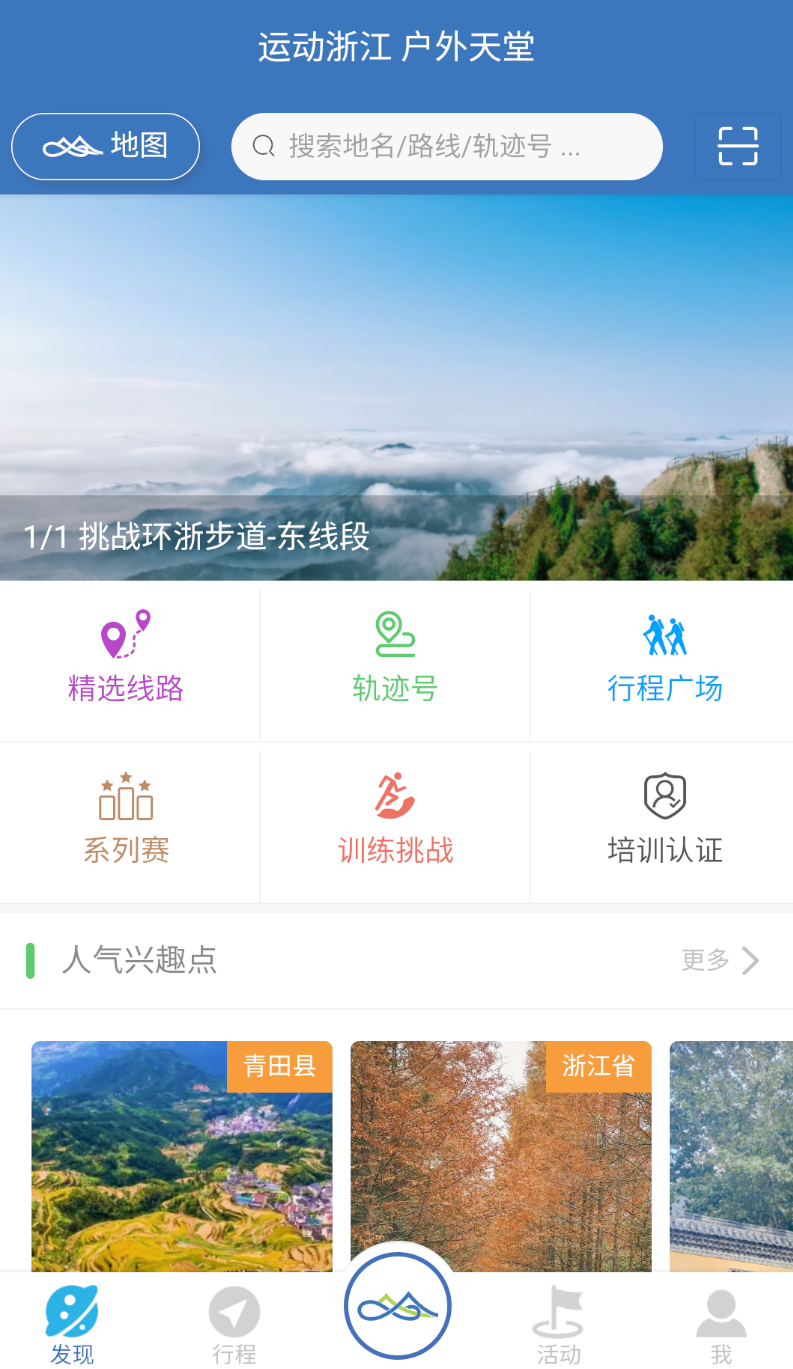Open the 浙江省 point of interest card
This screenshot has width=793, height=1369.
click(501, 1156)
